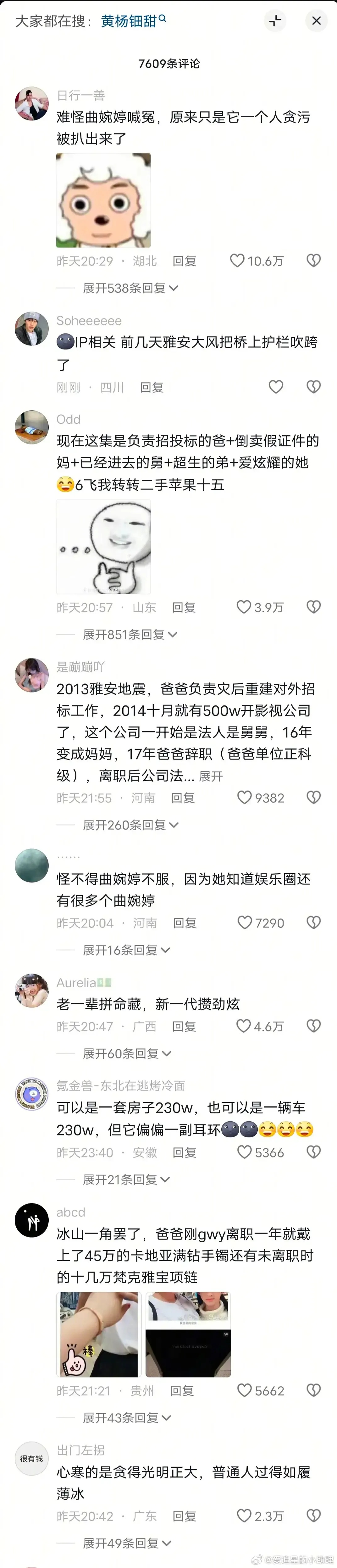Like 日行一善's comment

(x=237, y=261)
